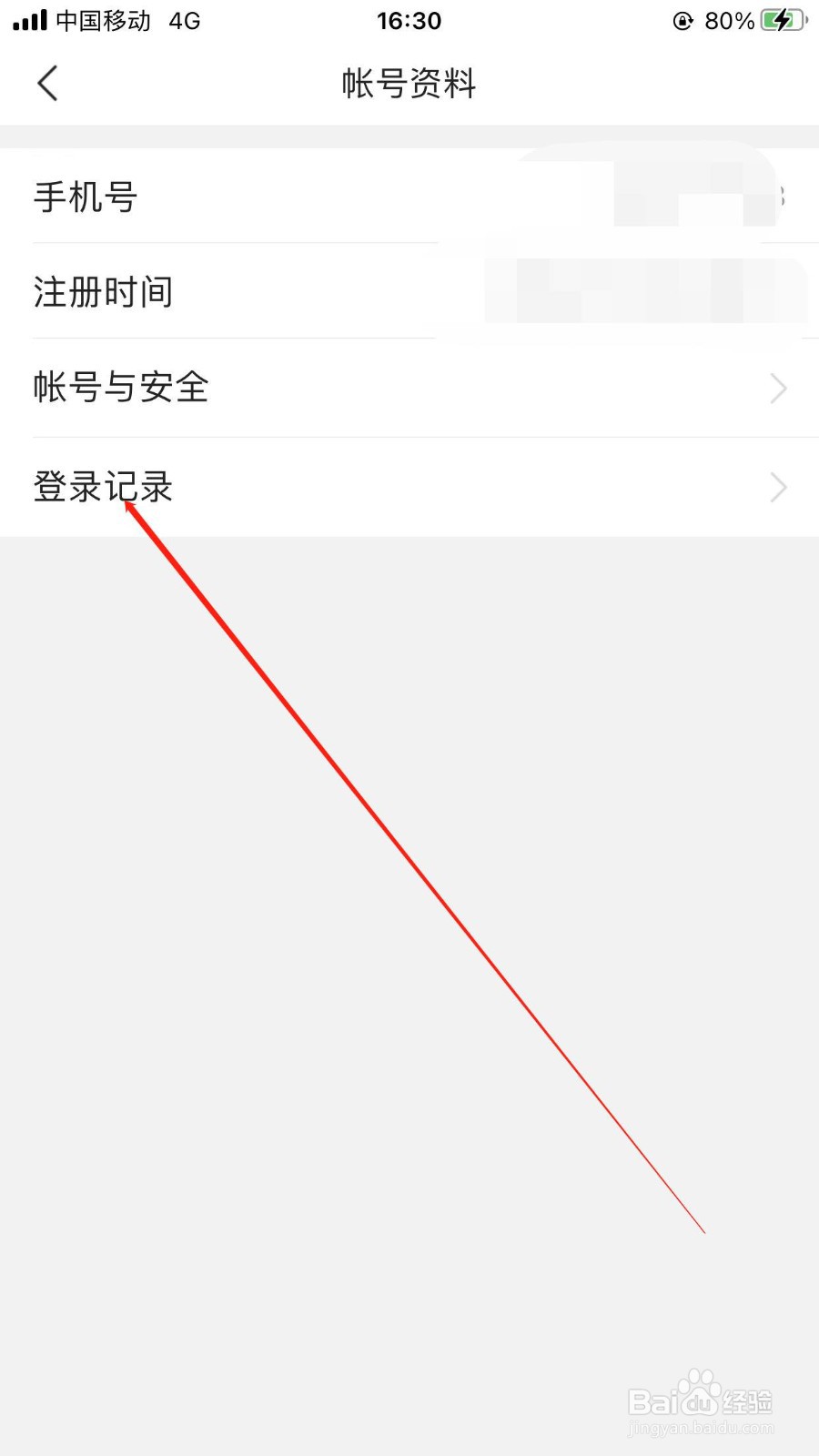Click the left-pointing navigation chevron

click(47, 83)
